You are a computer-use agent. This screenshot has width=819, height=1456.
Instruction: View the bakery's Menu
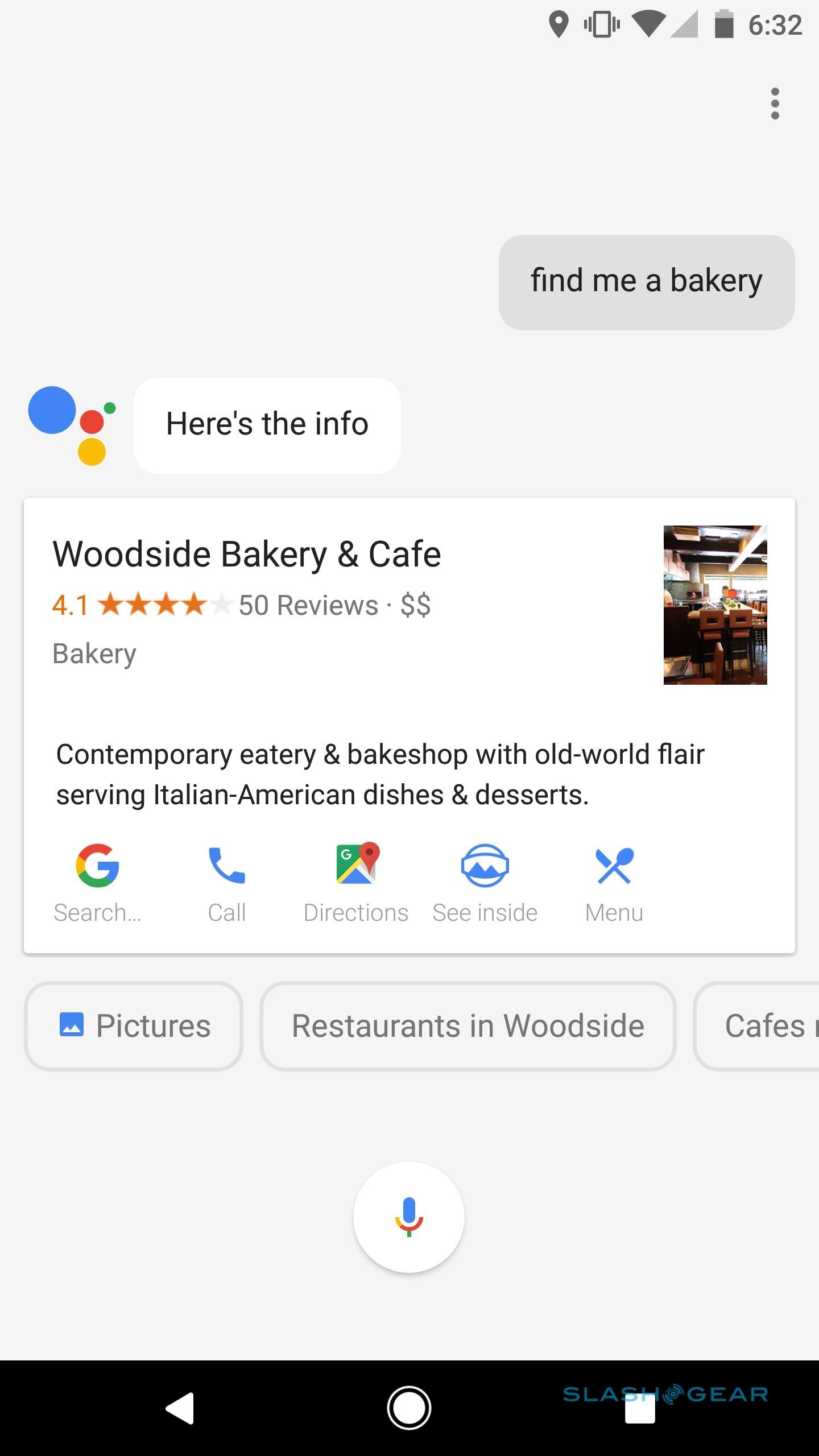pyautogui.click(x=614, y=882)
